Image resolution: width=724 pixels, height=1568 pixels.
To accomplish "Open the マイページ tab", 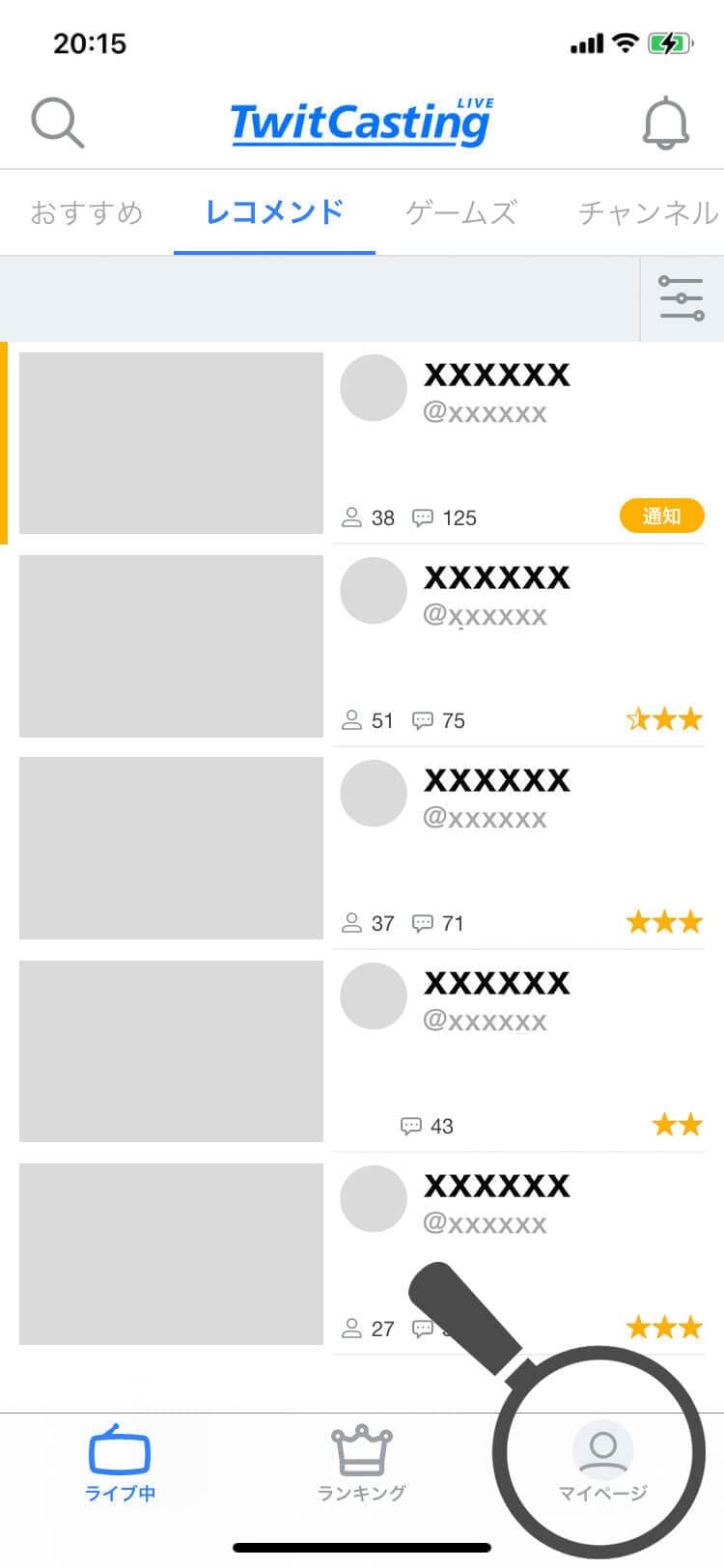I will pos(602,1463).
